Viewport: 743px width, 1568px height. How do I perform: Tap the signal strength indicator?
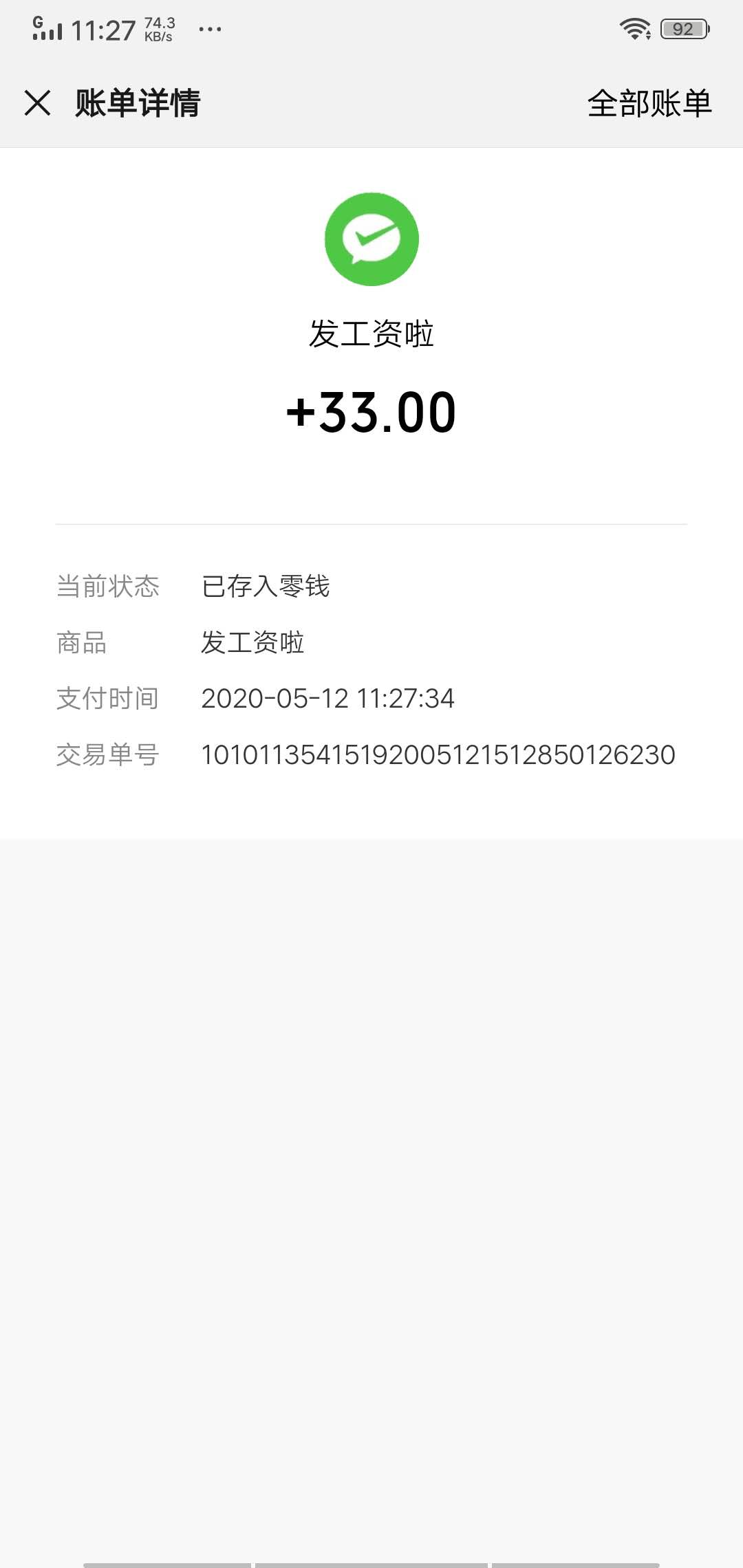pyautogui.click(x=50, y=29)
